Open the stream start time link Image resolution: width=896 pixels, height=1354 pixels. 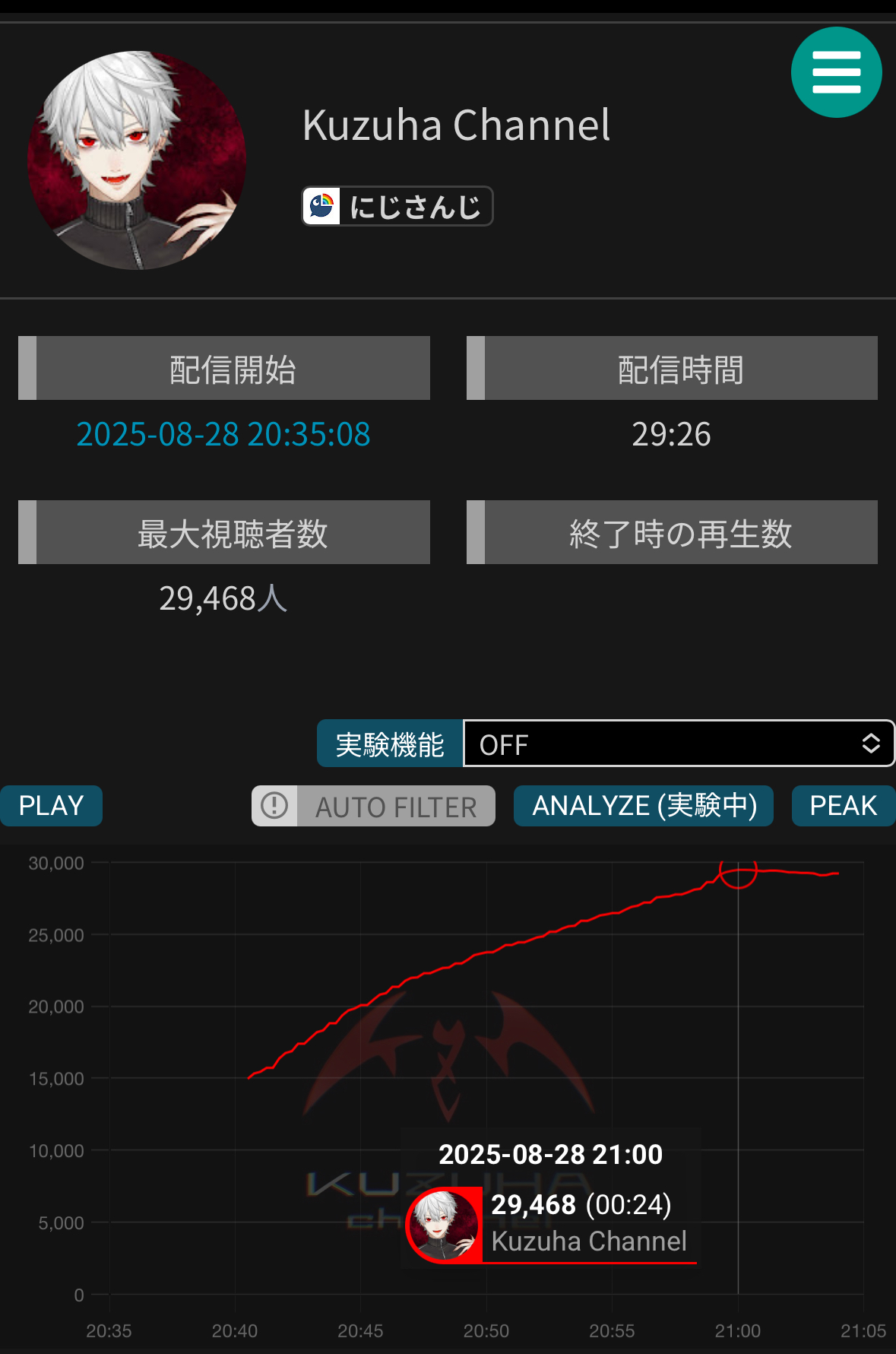[223, 434]
